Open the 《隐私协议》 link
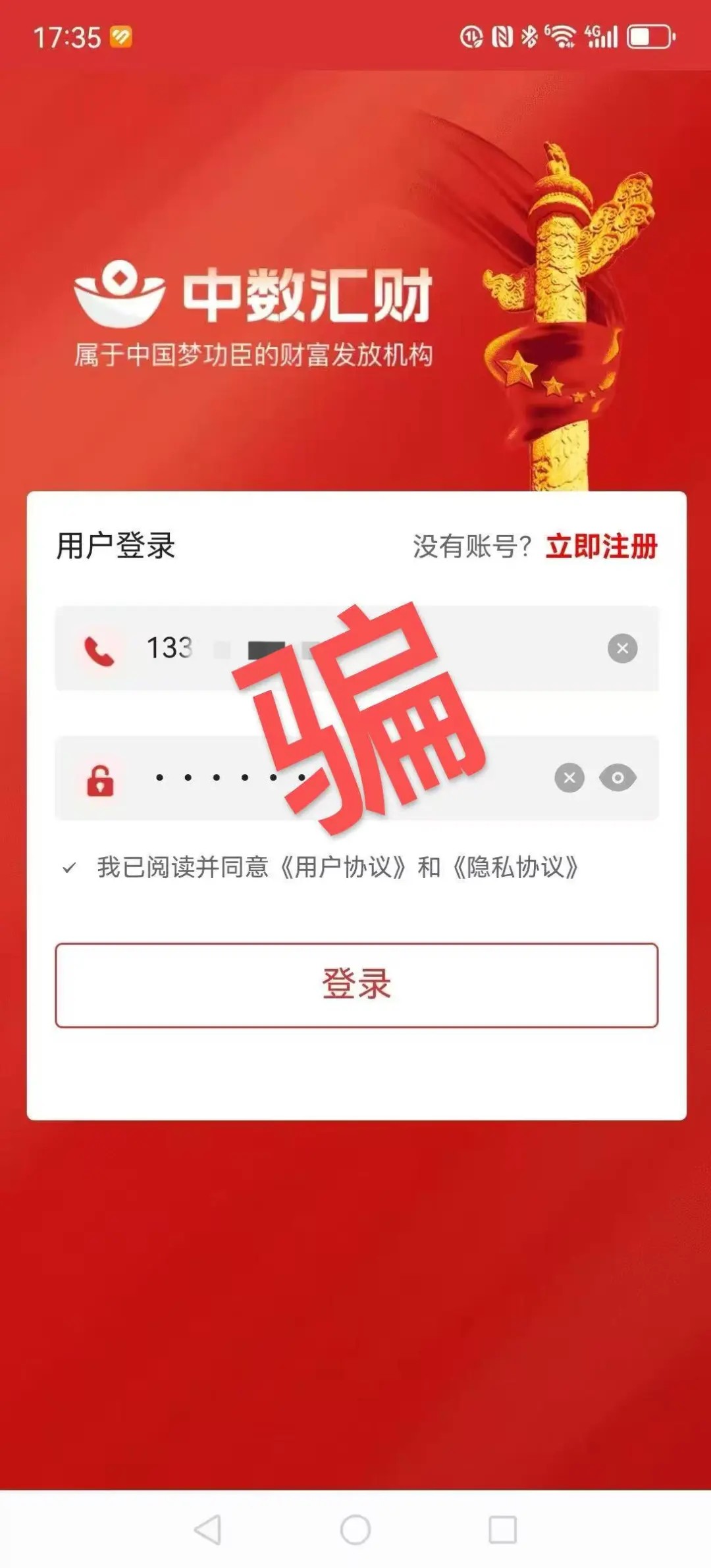This screenshot has height=1568, width=711. 515,868
